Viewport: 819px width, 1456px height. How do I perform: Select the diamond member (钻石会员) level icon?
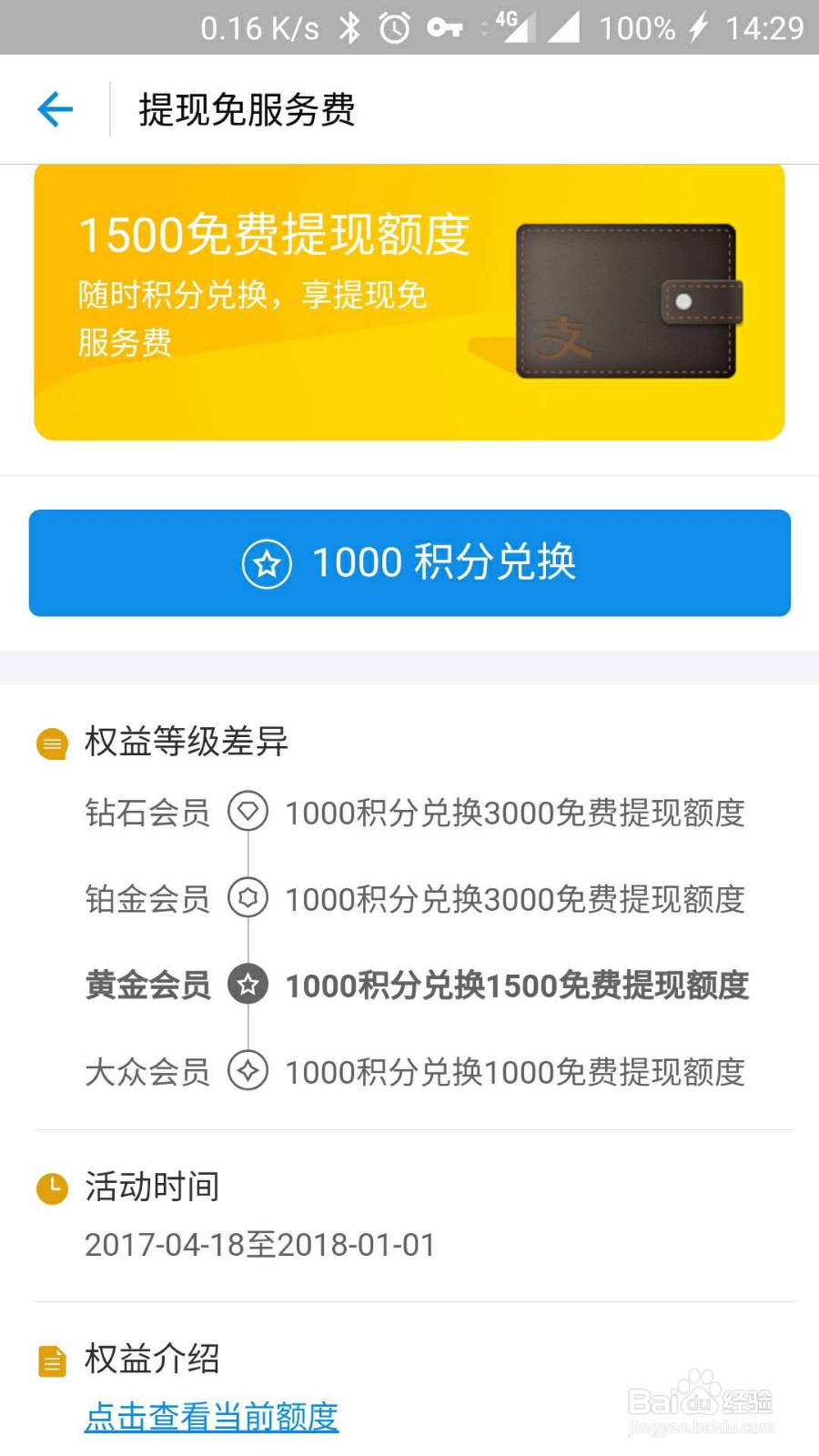(248, 813)
